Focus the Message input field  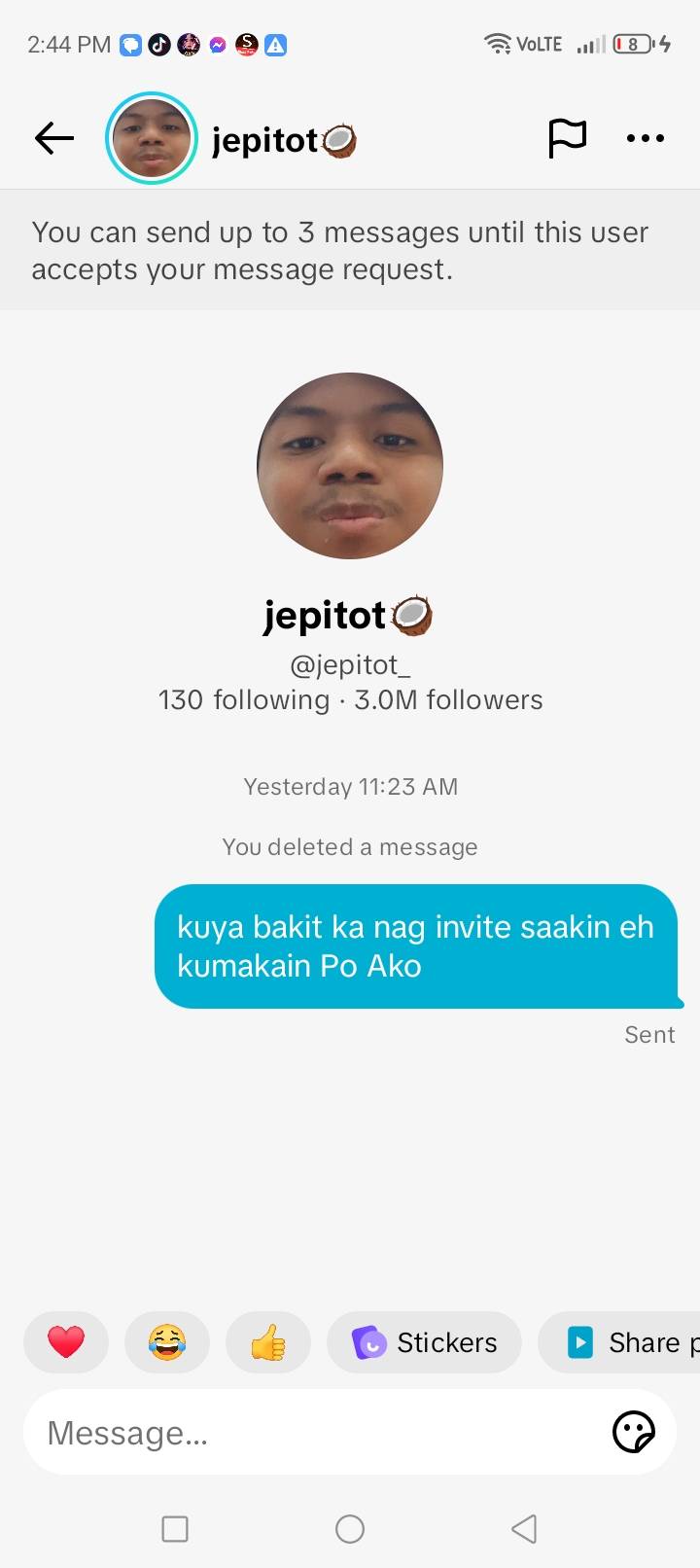point(311,1432)
